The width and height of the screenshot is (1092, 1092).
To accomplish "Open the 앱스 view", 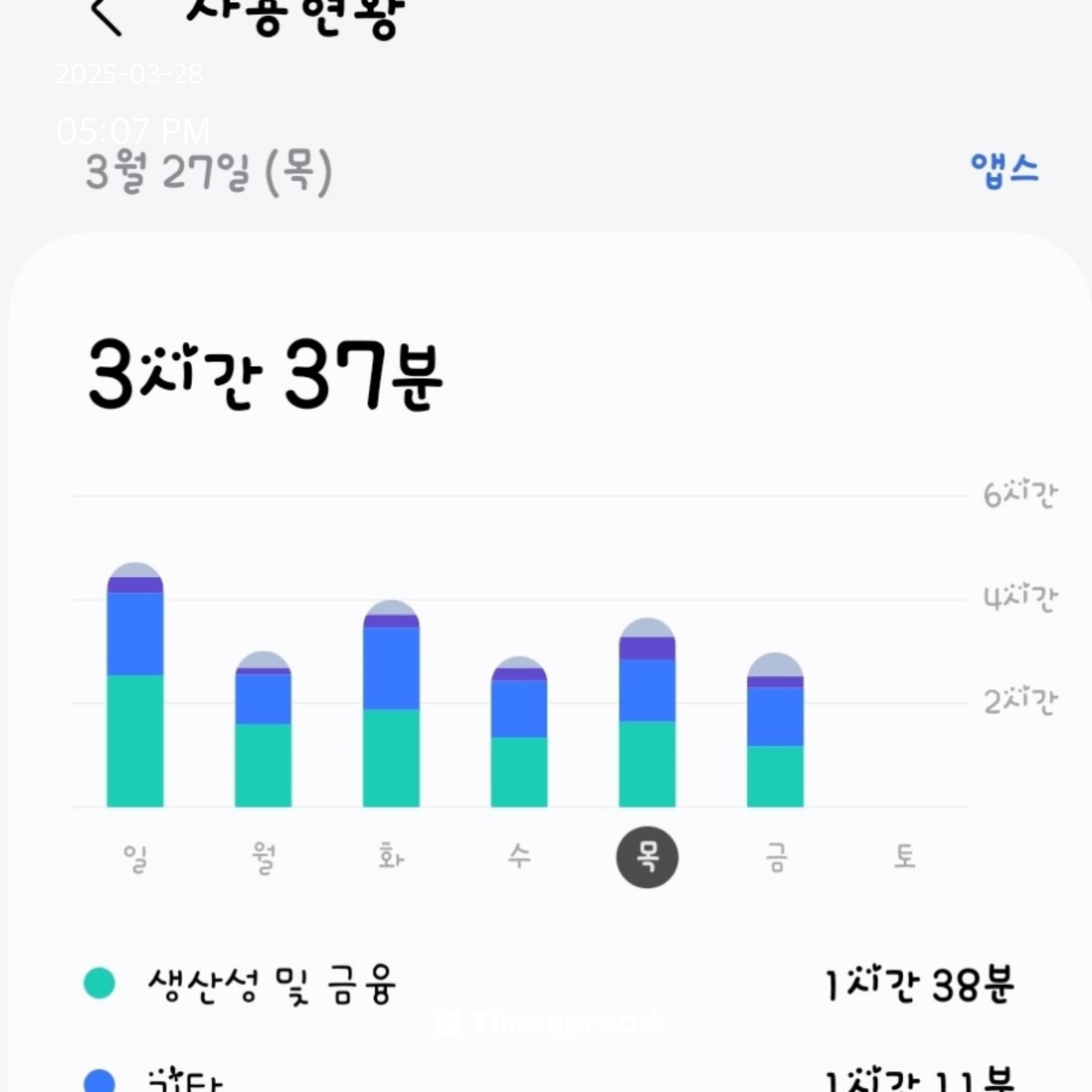I will [x=1004, y=170].
